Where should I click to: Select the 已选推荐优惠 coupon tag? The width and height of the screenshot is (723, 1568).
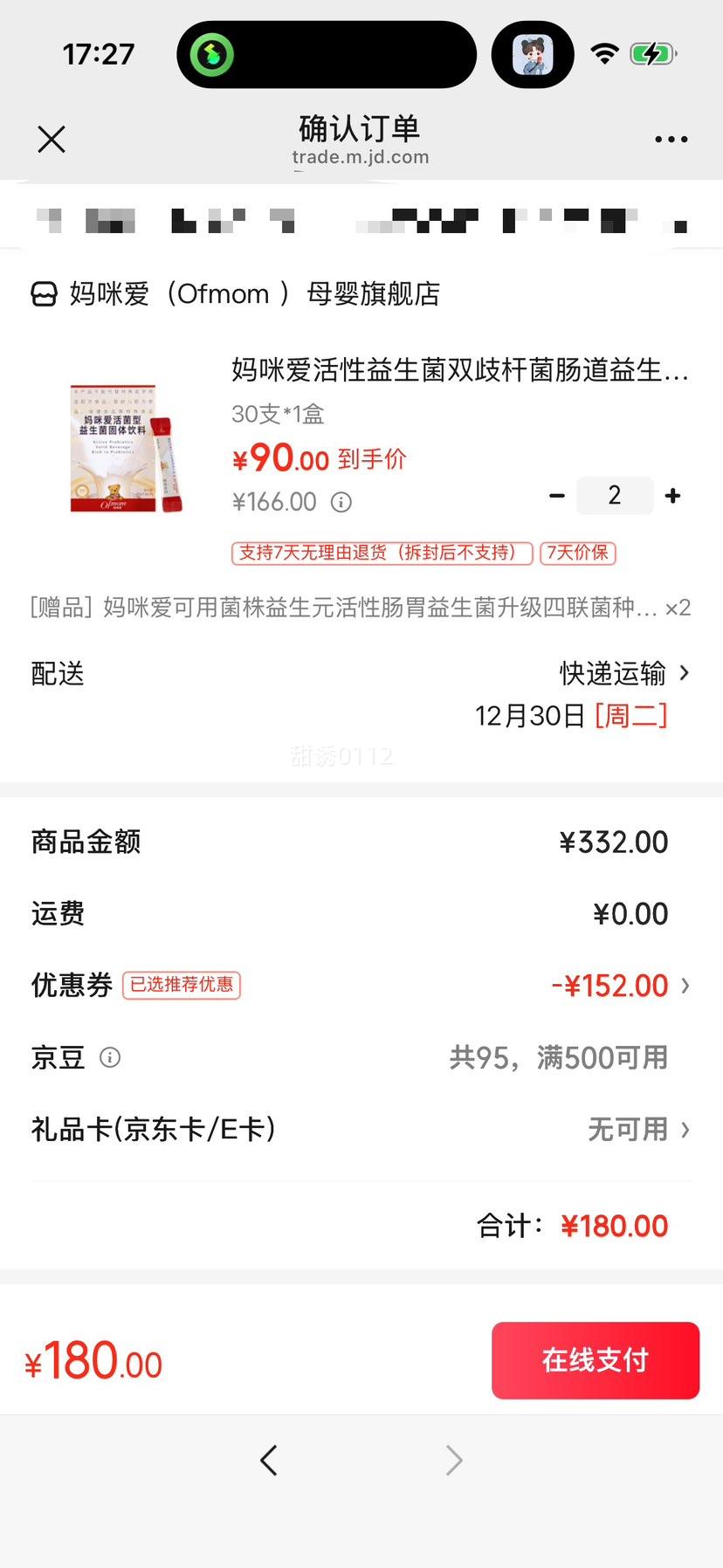point(182,986)
